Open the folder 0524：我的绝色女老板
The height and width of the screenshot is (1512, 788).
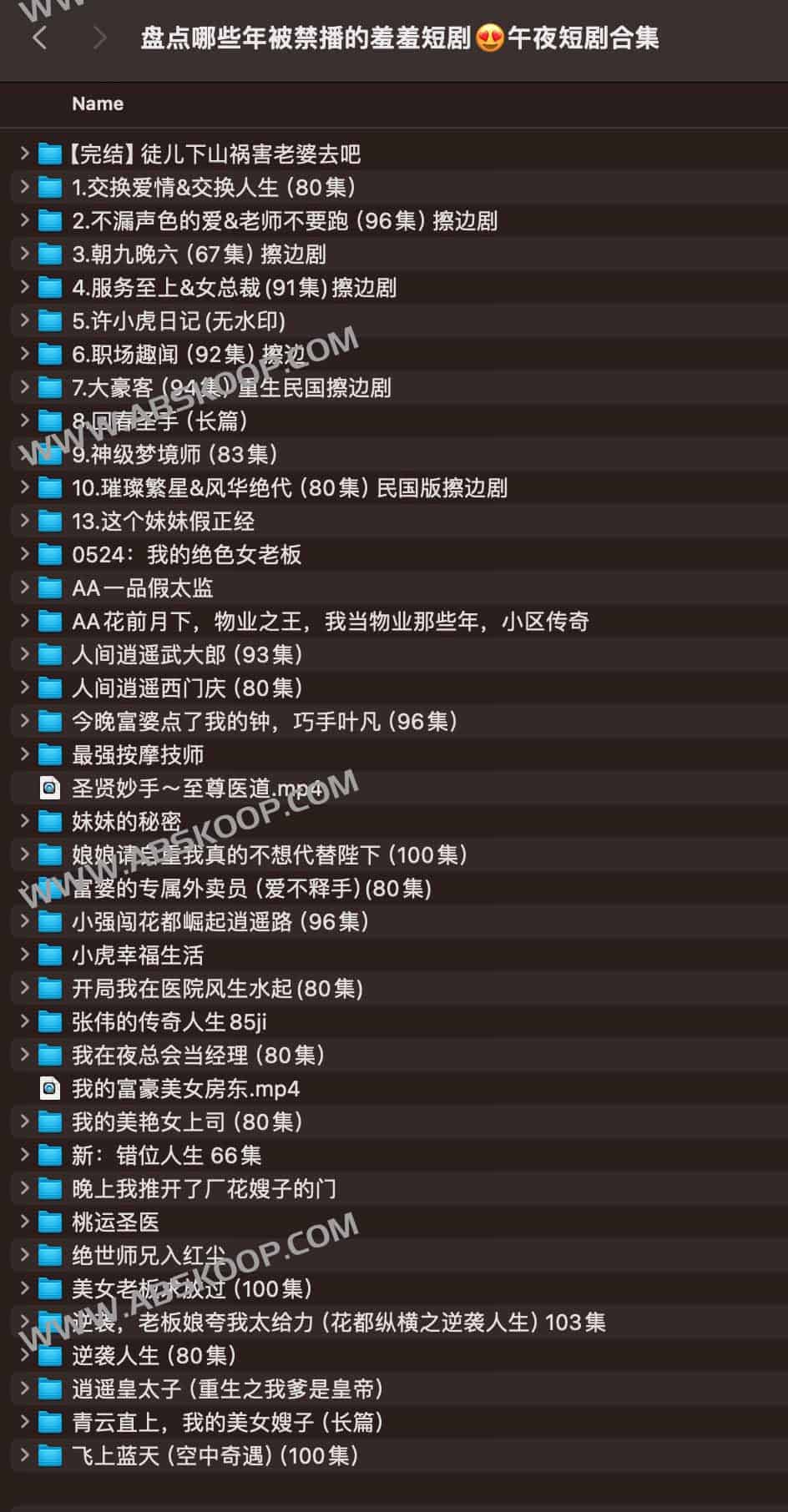point(186,555)
